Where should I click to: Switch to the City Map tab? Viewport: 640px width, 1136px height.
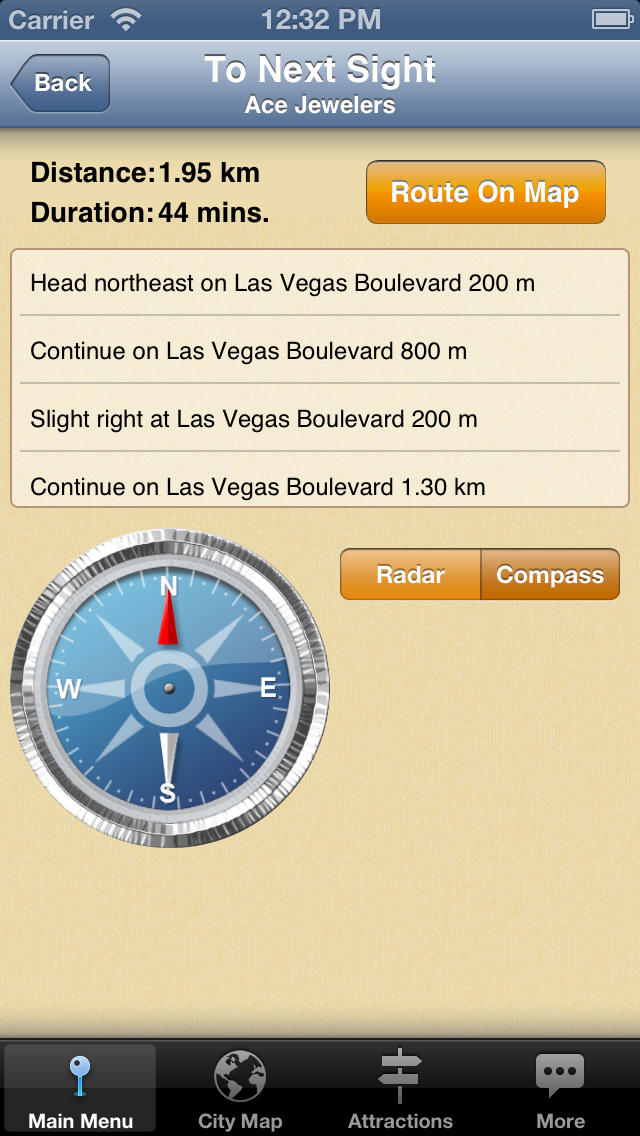pyautogui.click(x=240, y=1088)
